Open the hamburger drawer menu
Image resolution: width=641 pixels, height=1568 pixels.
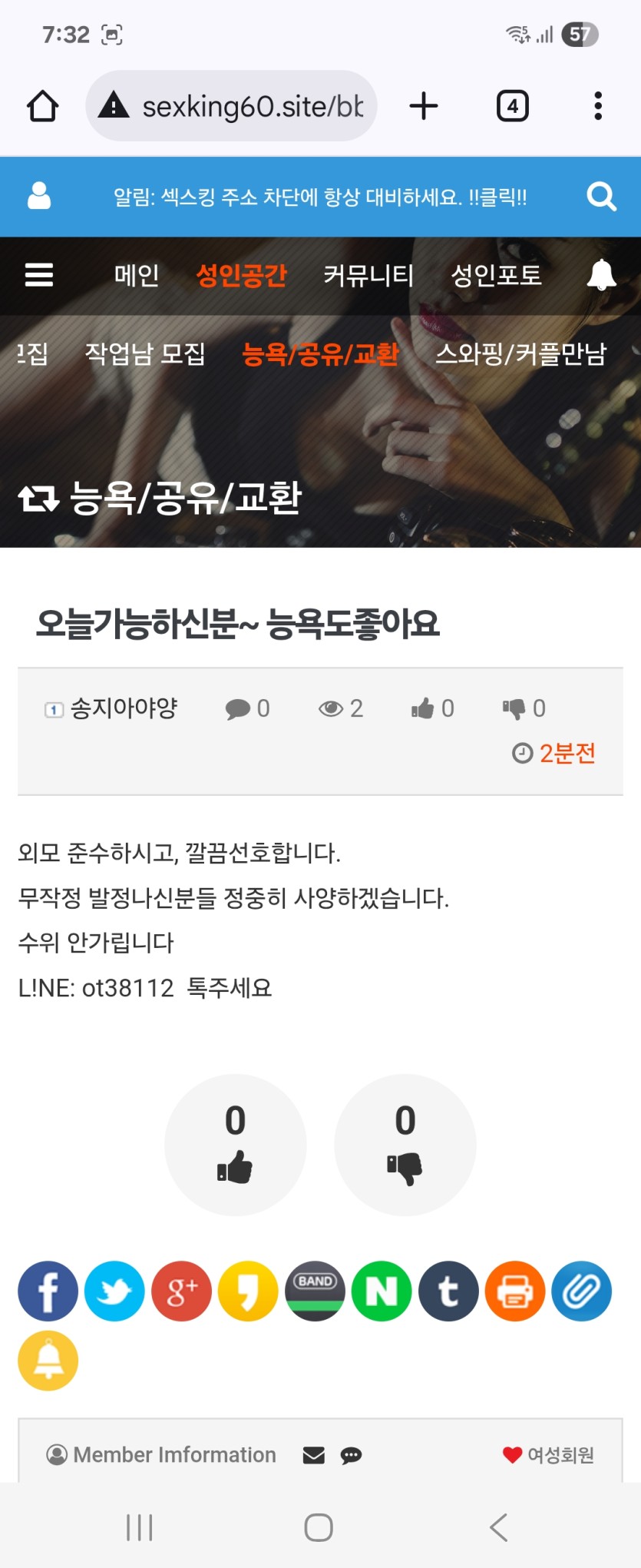(x=39, y=274)
